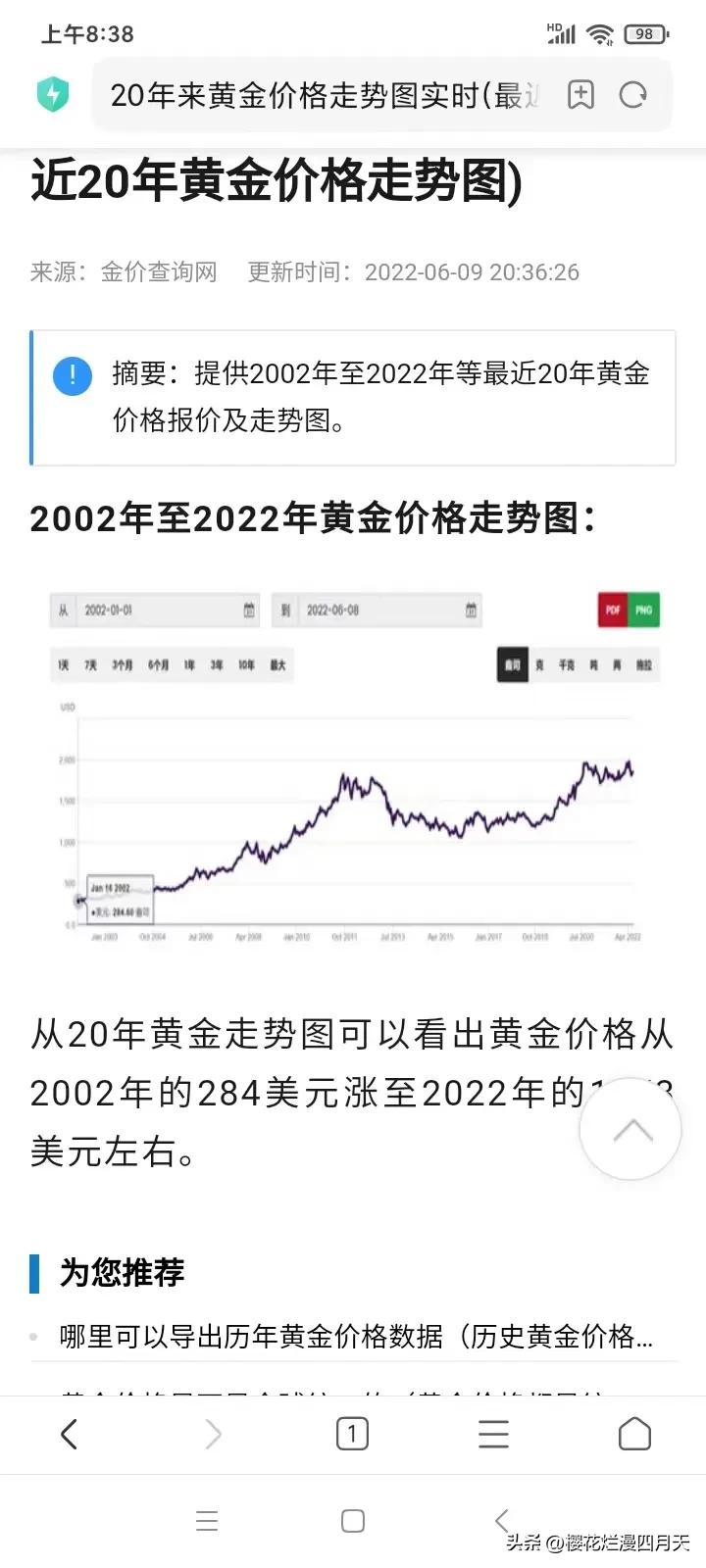This screenshot has width=706, height=1568.
Task: Export the chart as PDF
Action: point(613,610)
